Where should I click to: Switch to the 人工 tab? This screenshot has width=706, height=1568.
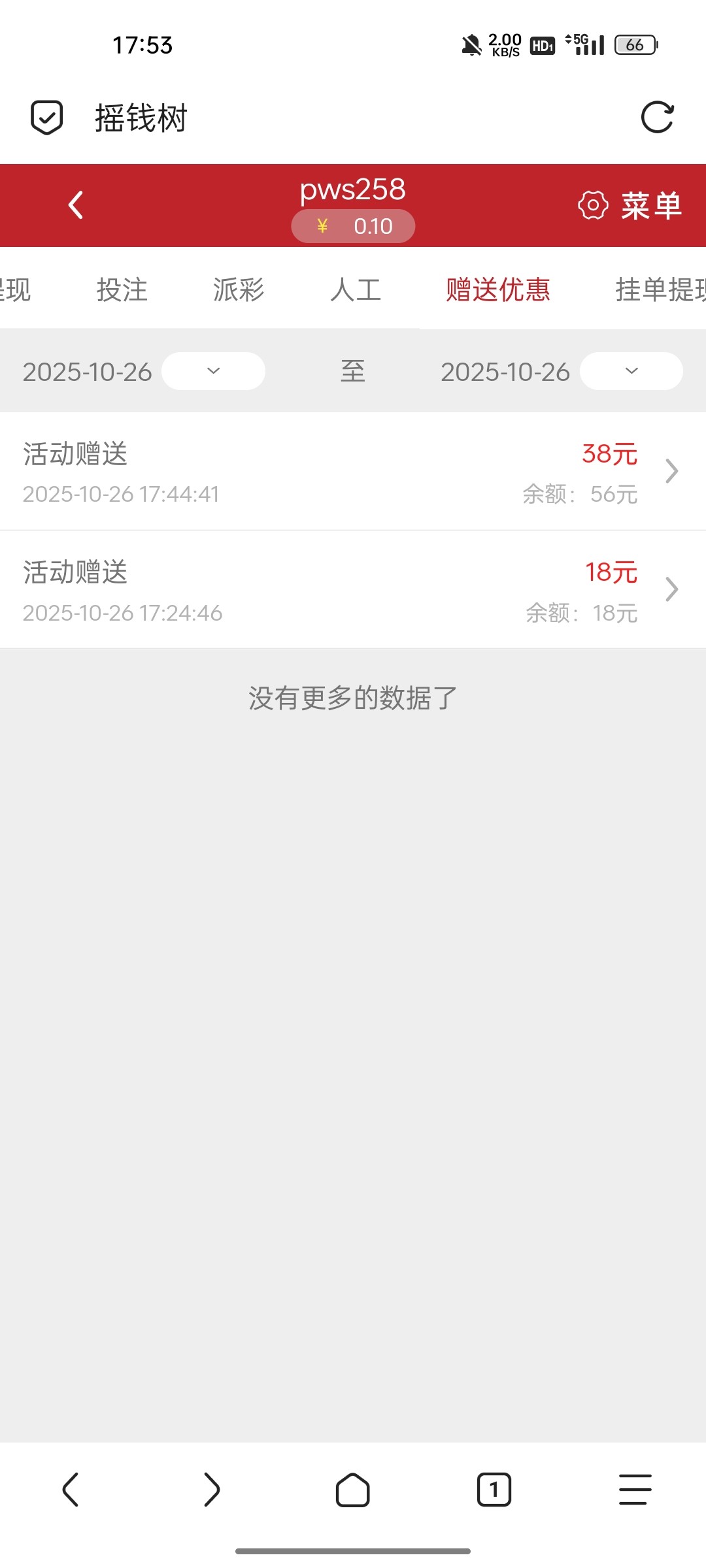[x=356, y=289]
